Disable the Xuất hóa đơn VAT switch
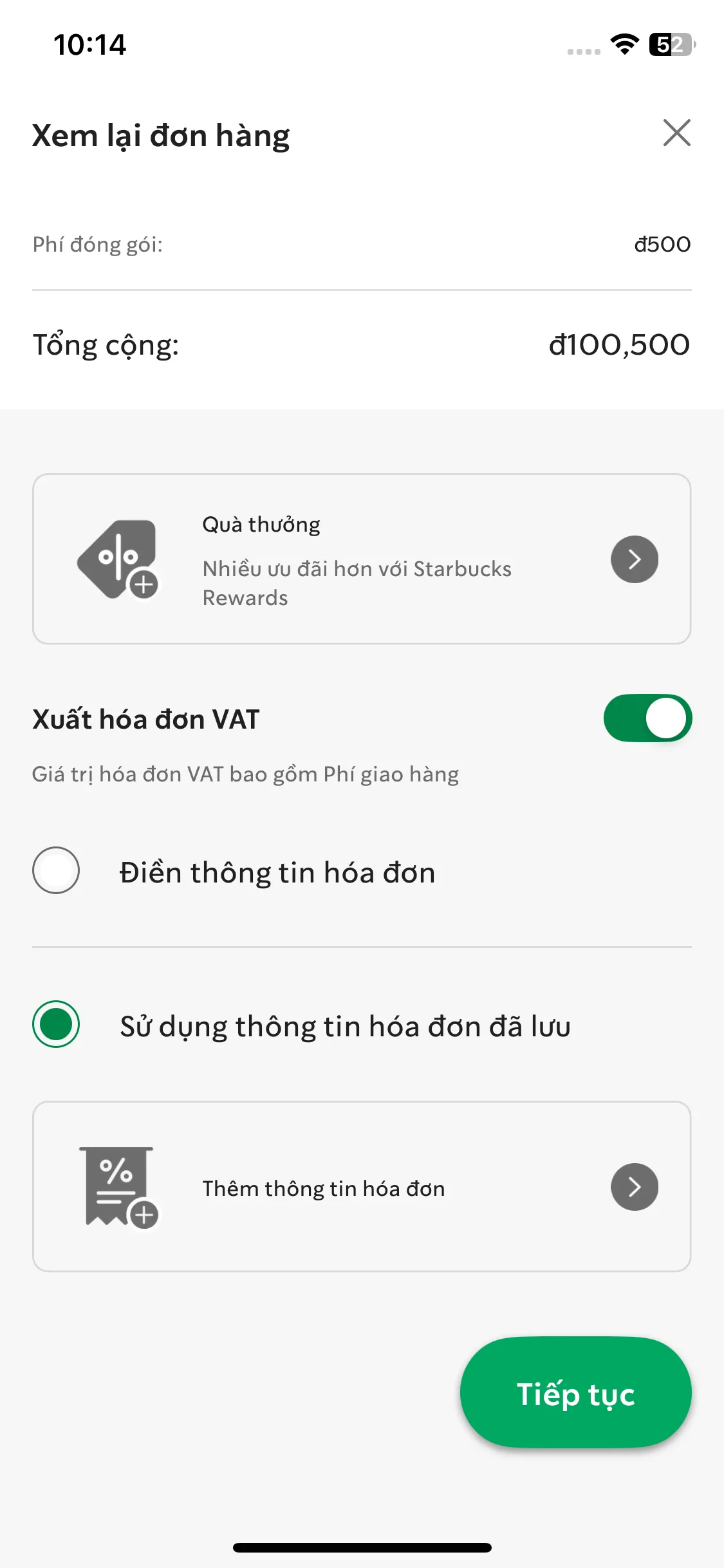The width and height of the screenshot is (724, 1568). (647, 719)
